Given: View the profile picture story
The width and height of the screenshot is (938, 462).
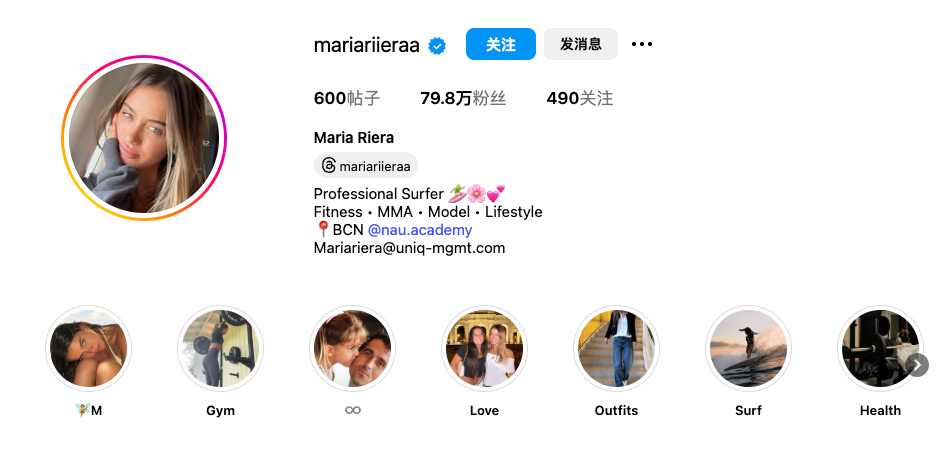Looking at the screenshot, I should point(144,138).
